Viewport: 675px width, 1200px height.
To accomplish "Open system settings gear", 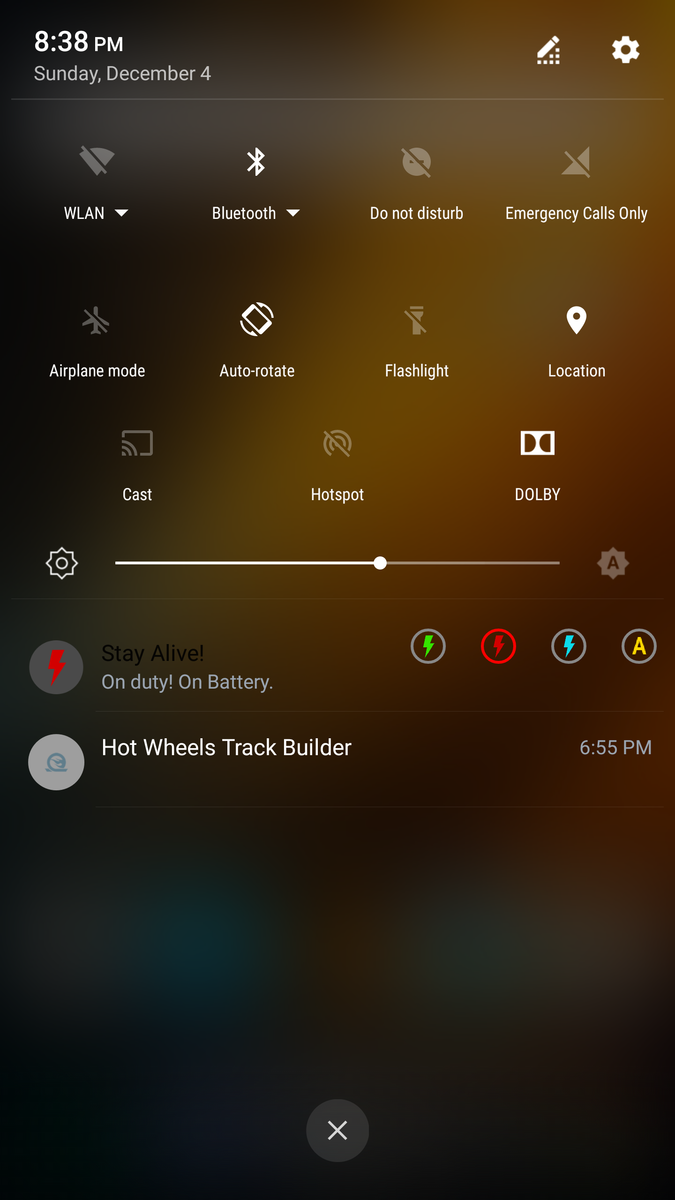I will [x=625, y=50].
